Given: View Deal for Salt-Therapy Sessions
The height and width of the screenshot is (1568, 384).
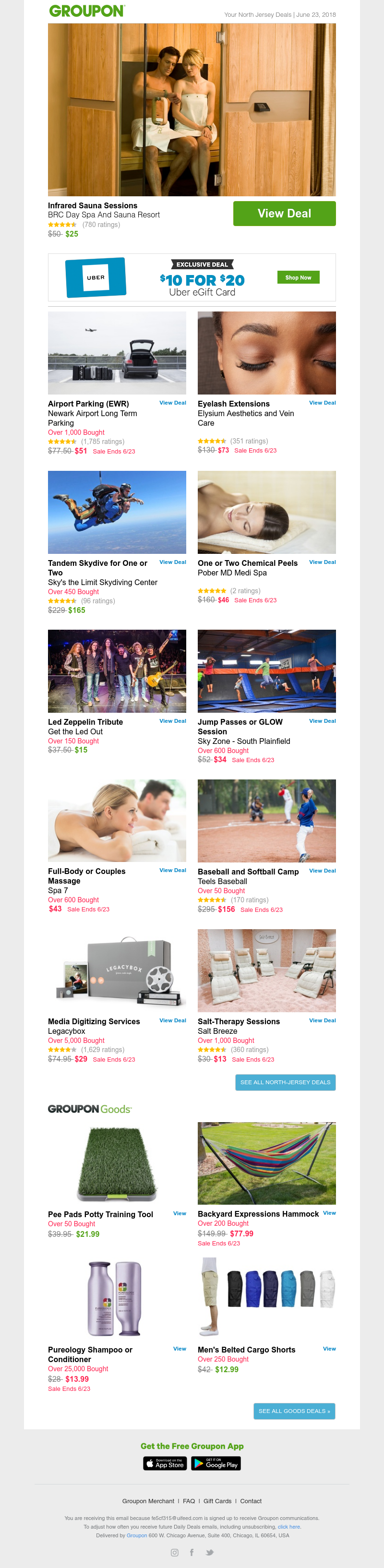Looking at the screenshot, I should [x=322, y=1021].
